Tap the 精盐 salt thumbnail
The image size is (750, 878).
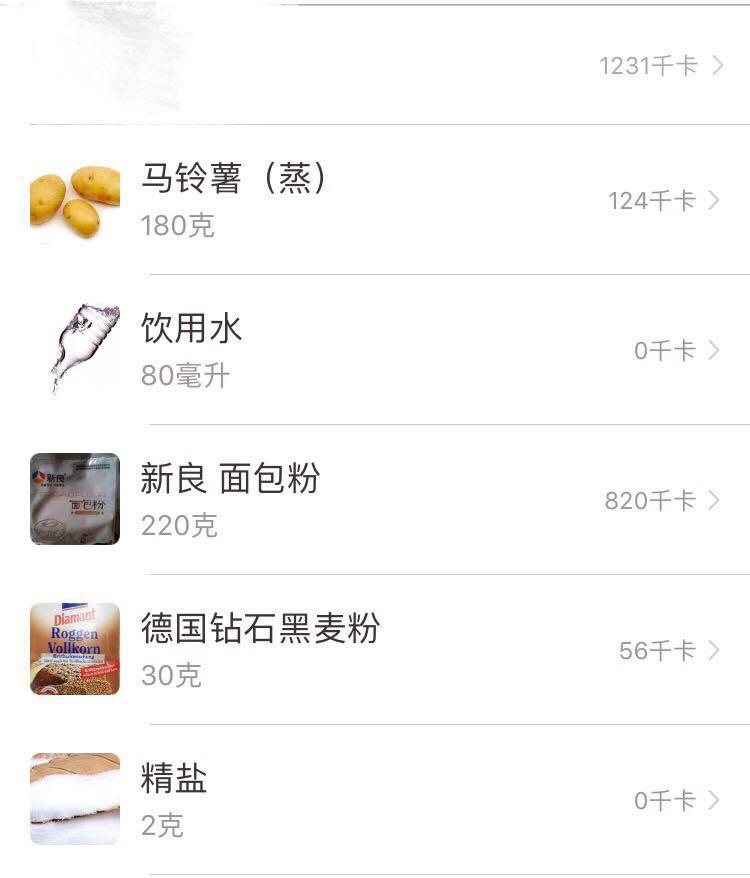point(75,800)
